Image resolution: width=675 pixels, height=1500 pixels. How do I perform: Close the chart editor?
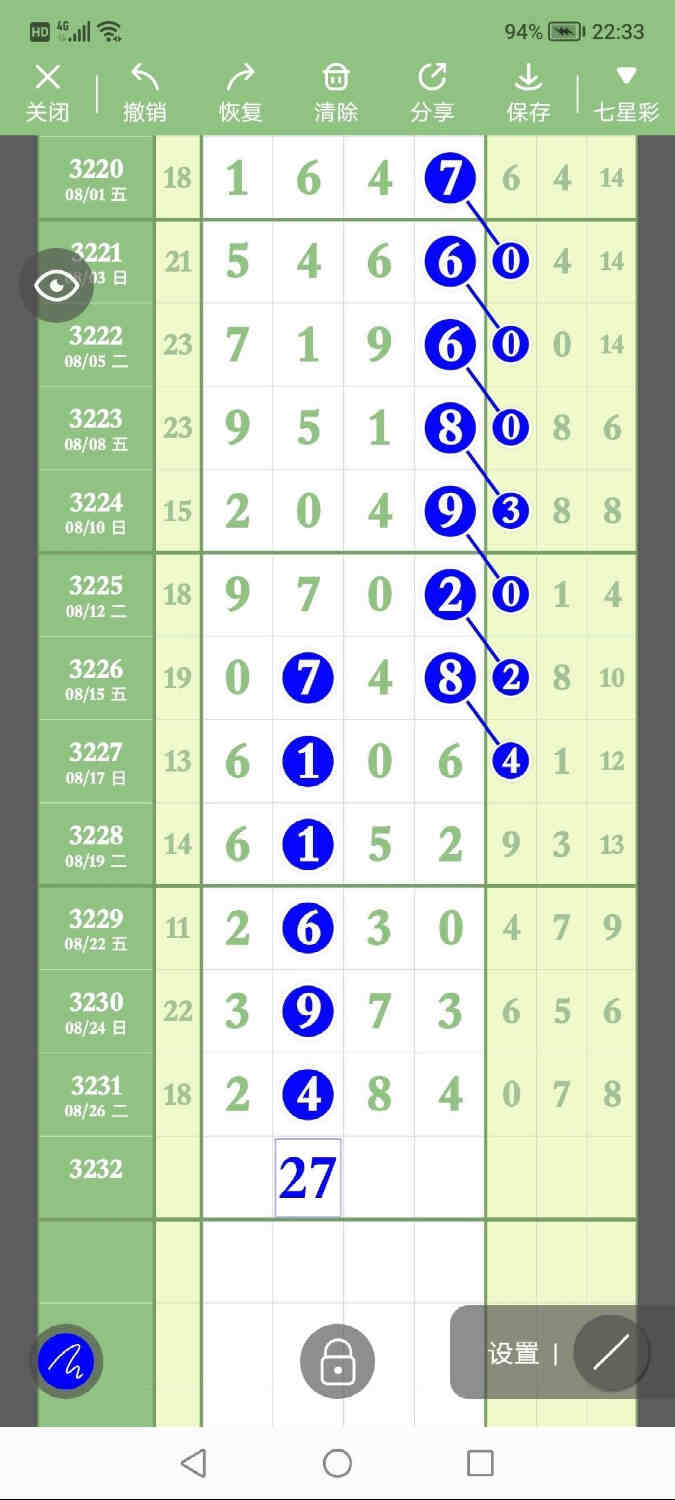(47, 92)
